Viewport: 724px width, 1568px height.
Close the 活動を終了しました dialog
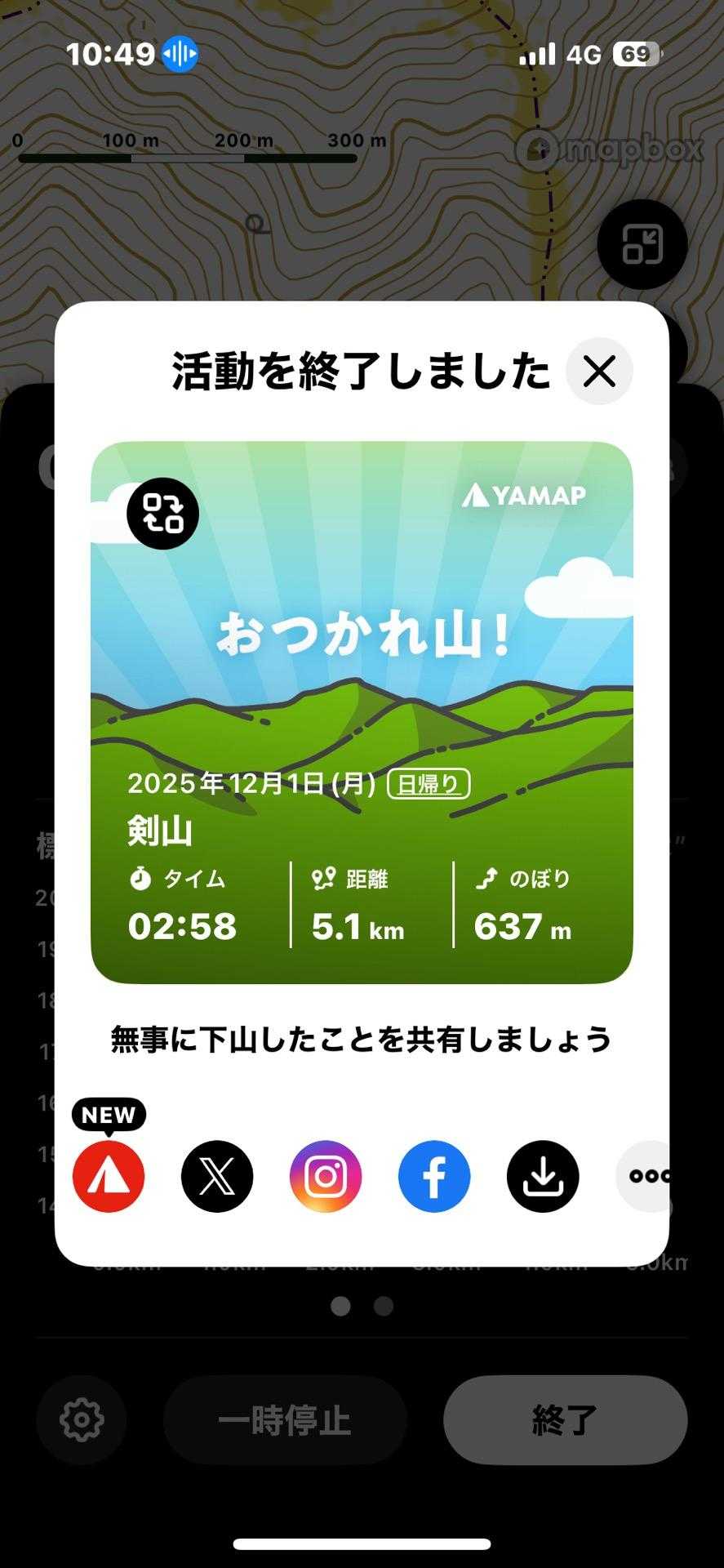[599, 372]
